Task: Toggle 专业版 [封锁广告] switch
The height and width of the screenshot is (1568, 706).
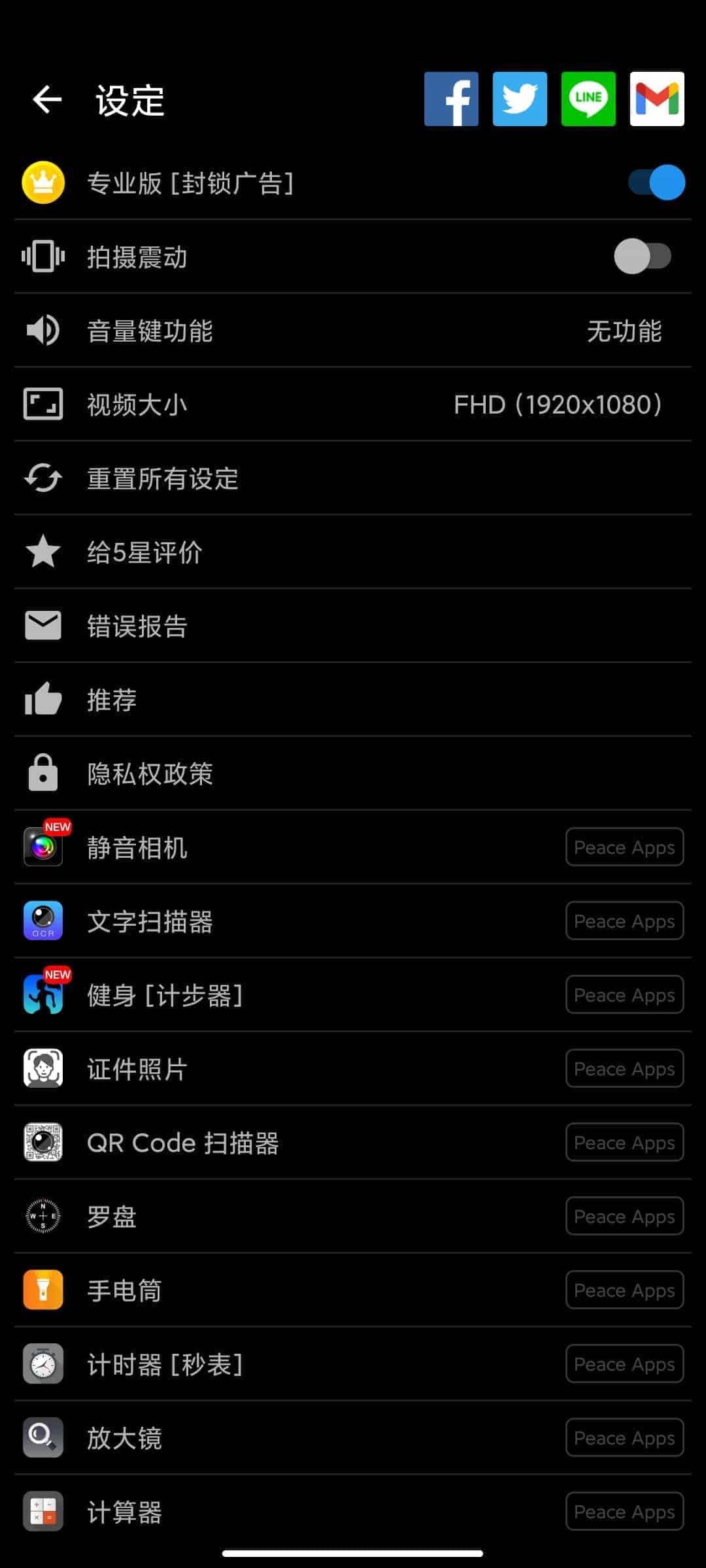Action: pyautogui.click(x=656, y=182)
